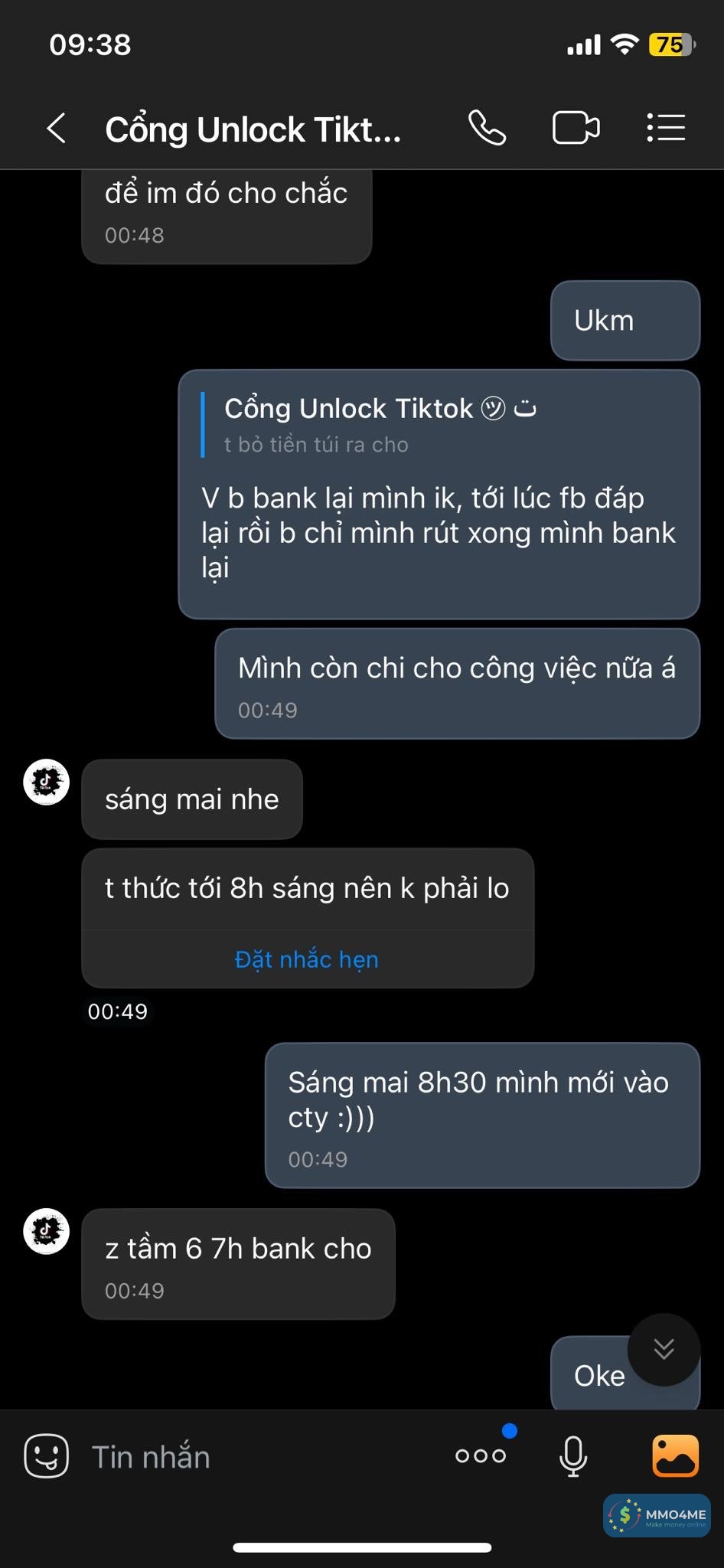Tap the "Đặt nhắc hẹn" reminder link
This screenshot has height=1568, width=724.
(306, 959)
